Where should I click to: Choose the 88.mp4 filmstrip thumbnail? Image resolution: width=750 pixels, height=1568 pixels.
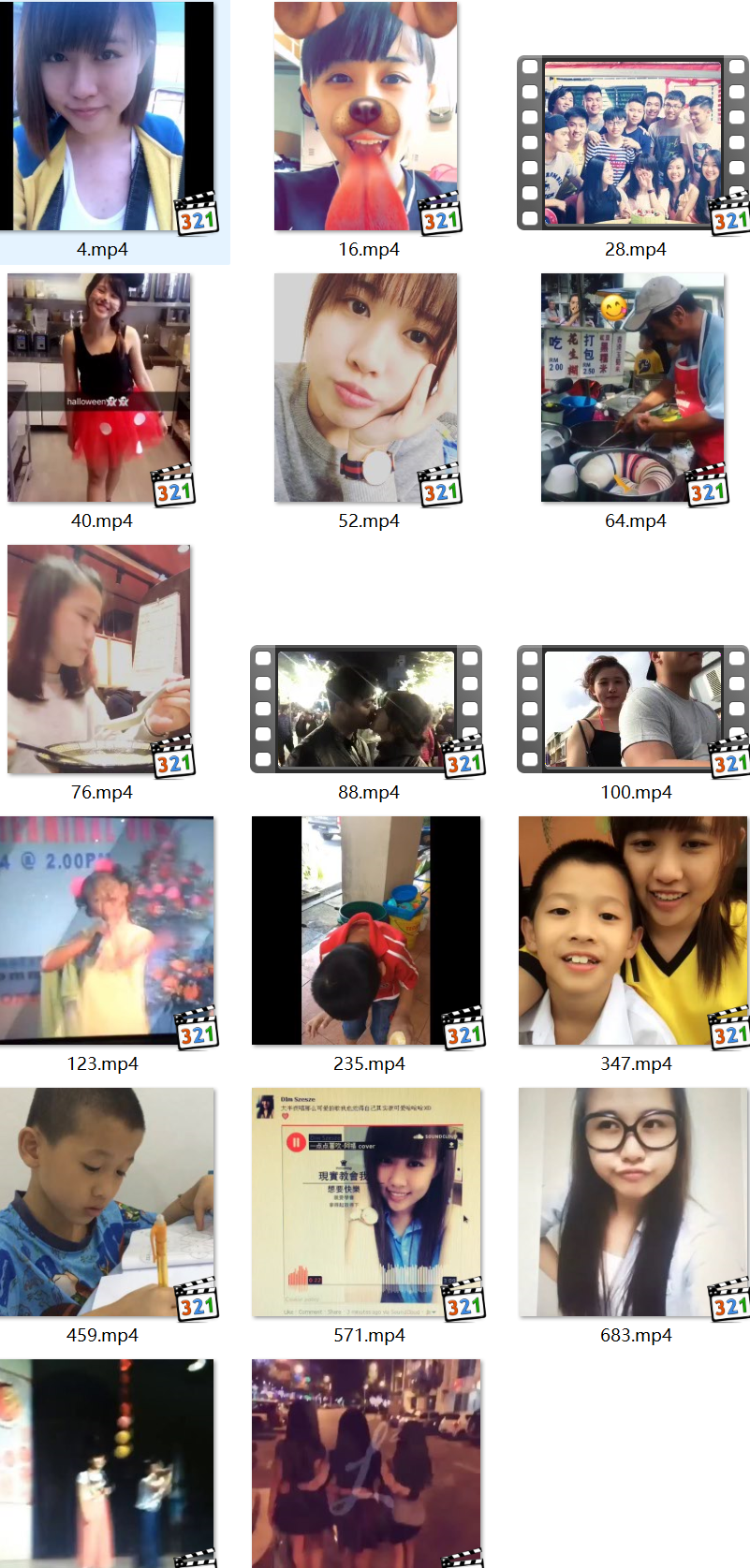coord(366,710)
